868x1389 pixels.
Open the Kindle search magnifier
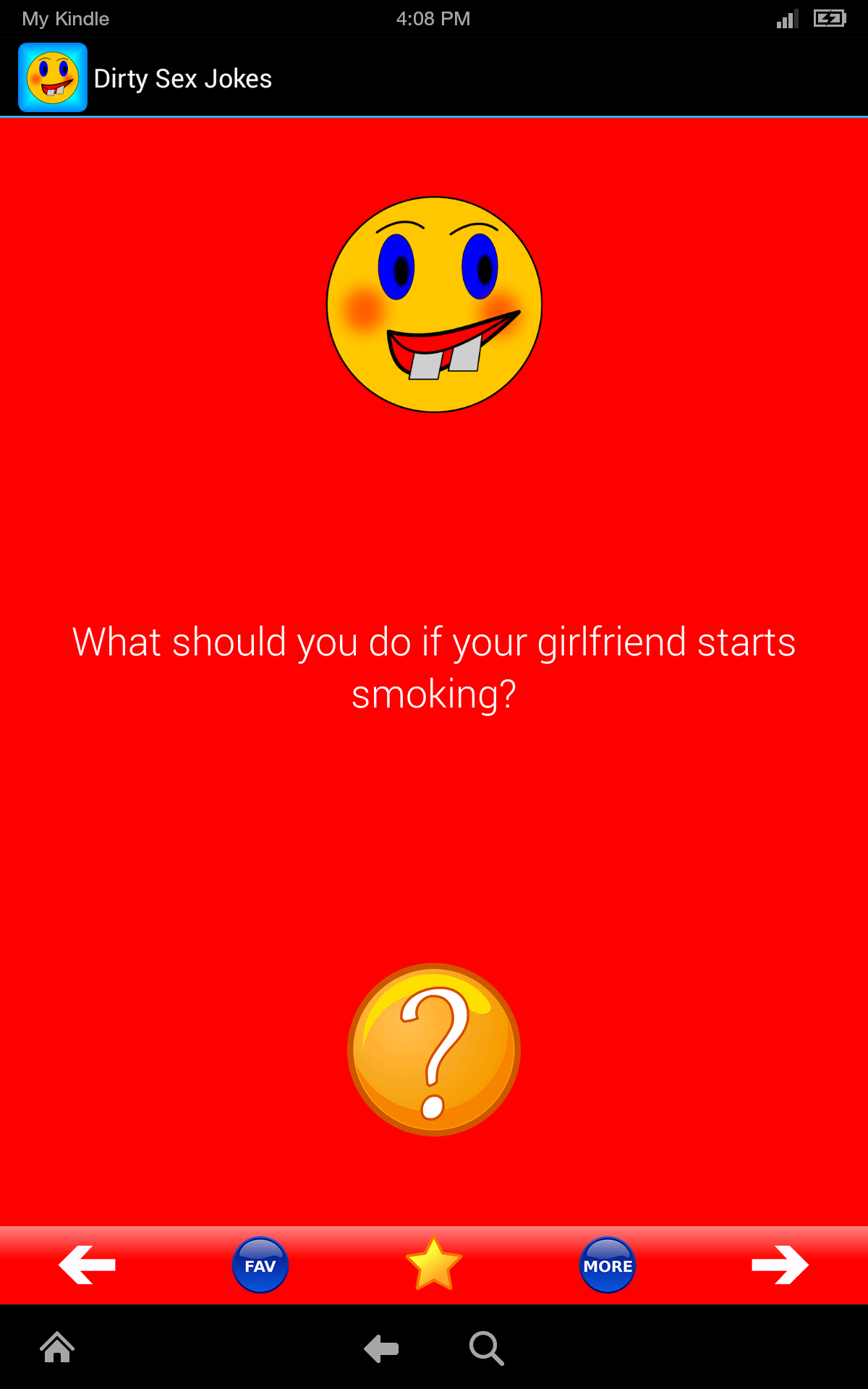(486, 1348)
